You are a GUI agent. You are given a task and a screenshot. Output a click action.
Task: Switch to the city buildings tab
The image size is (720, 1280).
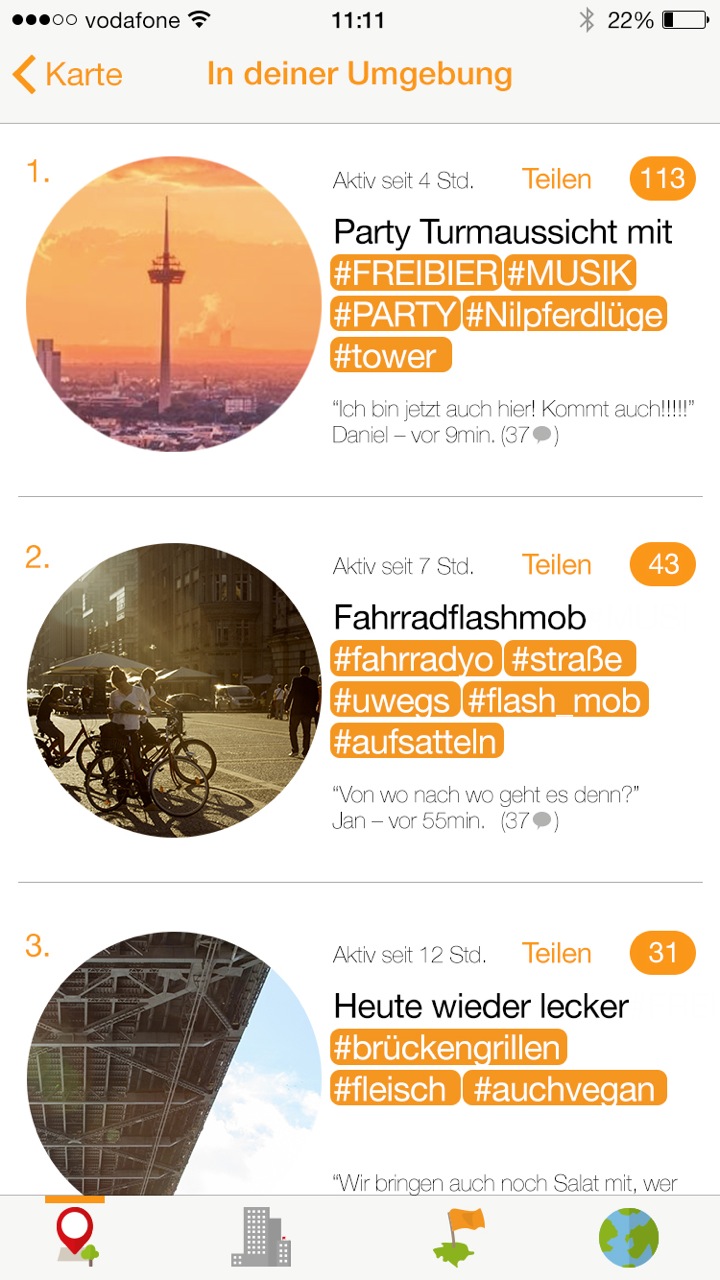click(262, 1237)
